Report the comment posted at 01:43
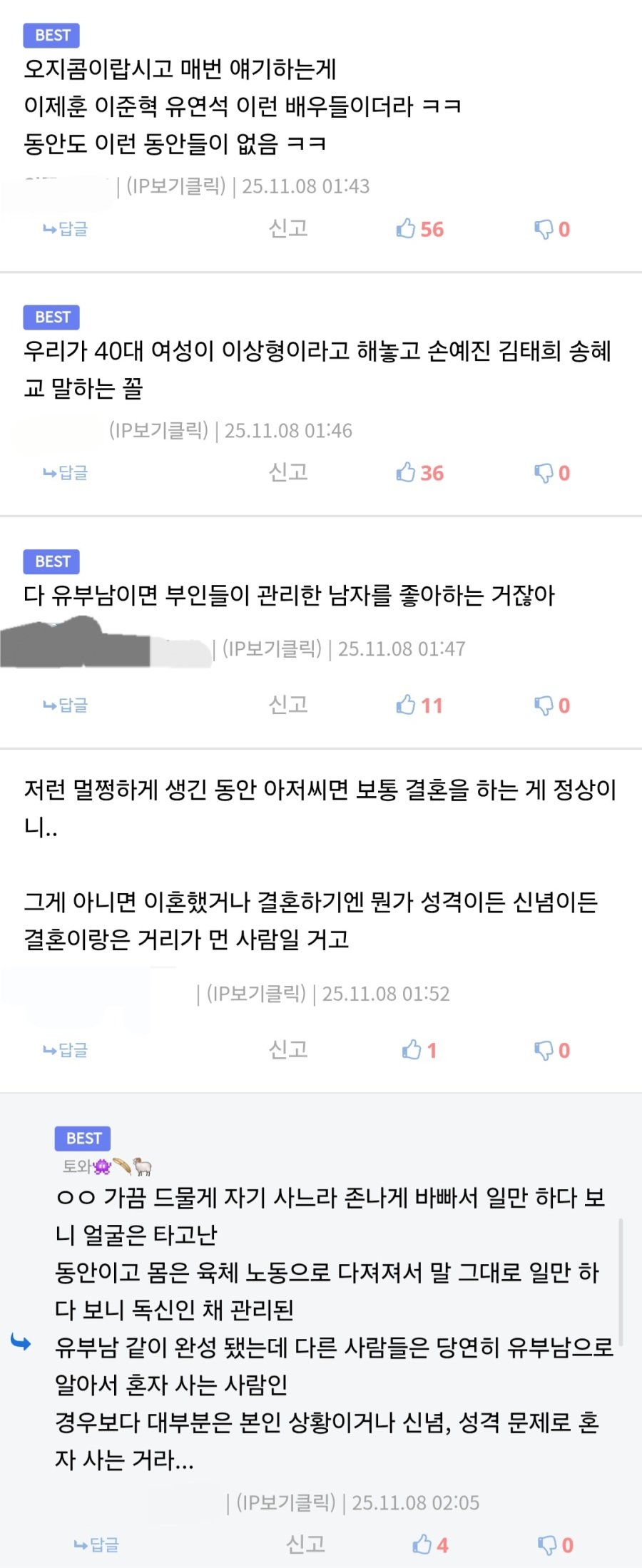The width and height of the screenshot is (642, 1568). pyautogui.click(x=288, y=228)
